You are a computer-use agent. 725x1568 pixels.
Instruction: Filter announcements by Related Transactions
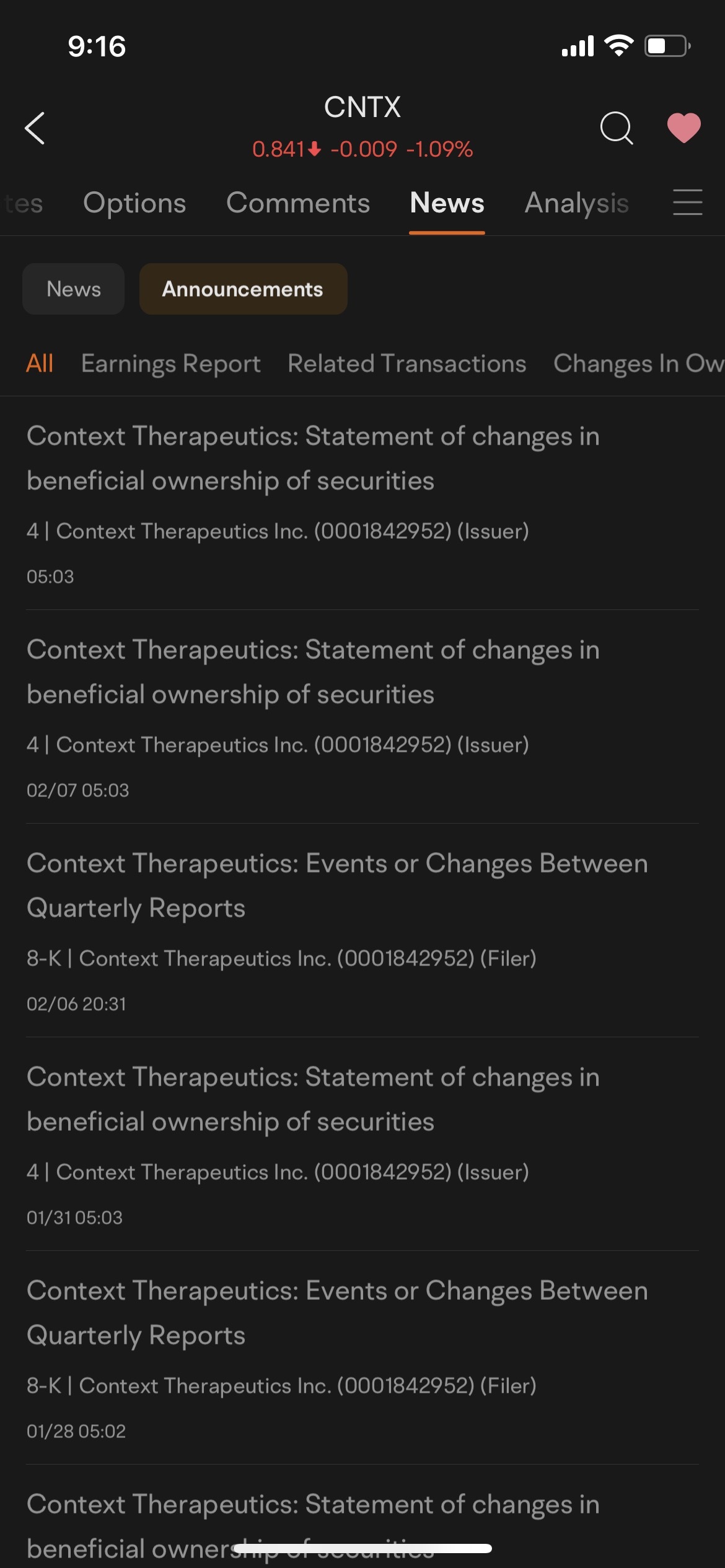[x=407, y=364]
